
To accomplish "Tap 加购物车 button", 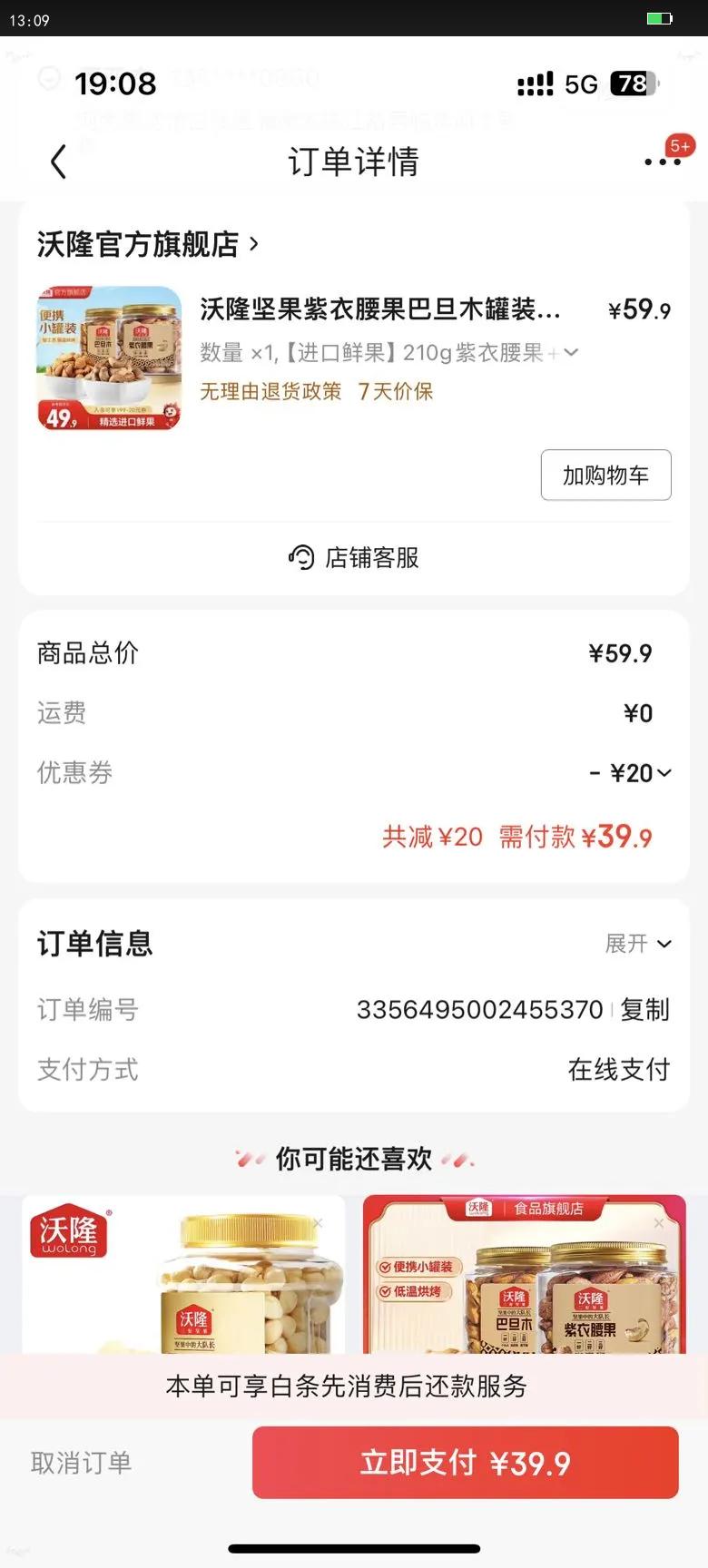I will 605,475.
